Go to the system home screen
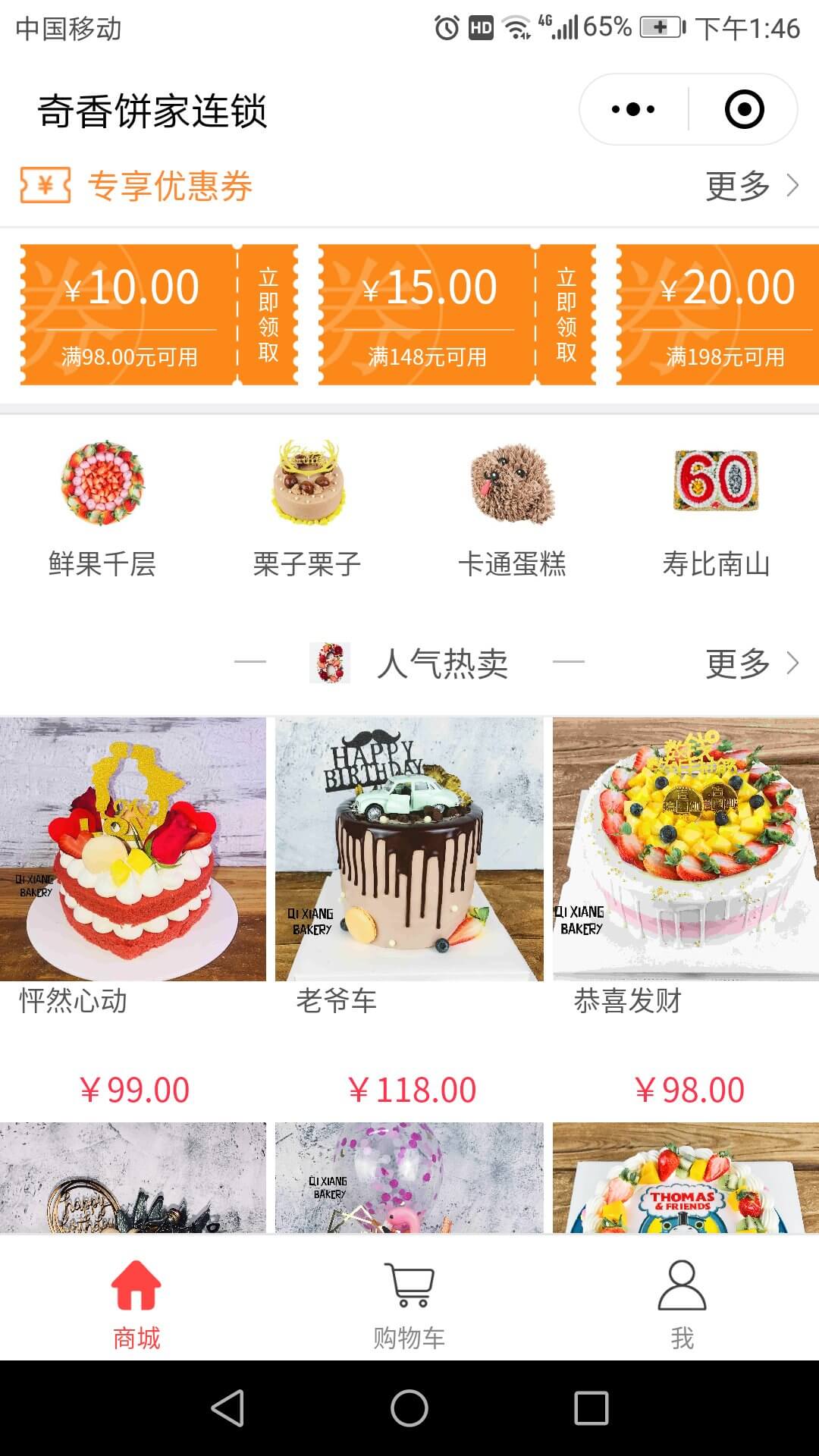This screenshot has height=1456, width=819. point(409,1408)
